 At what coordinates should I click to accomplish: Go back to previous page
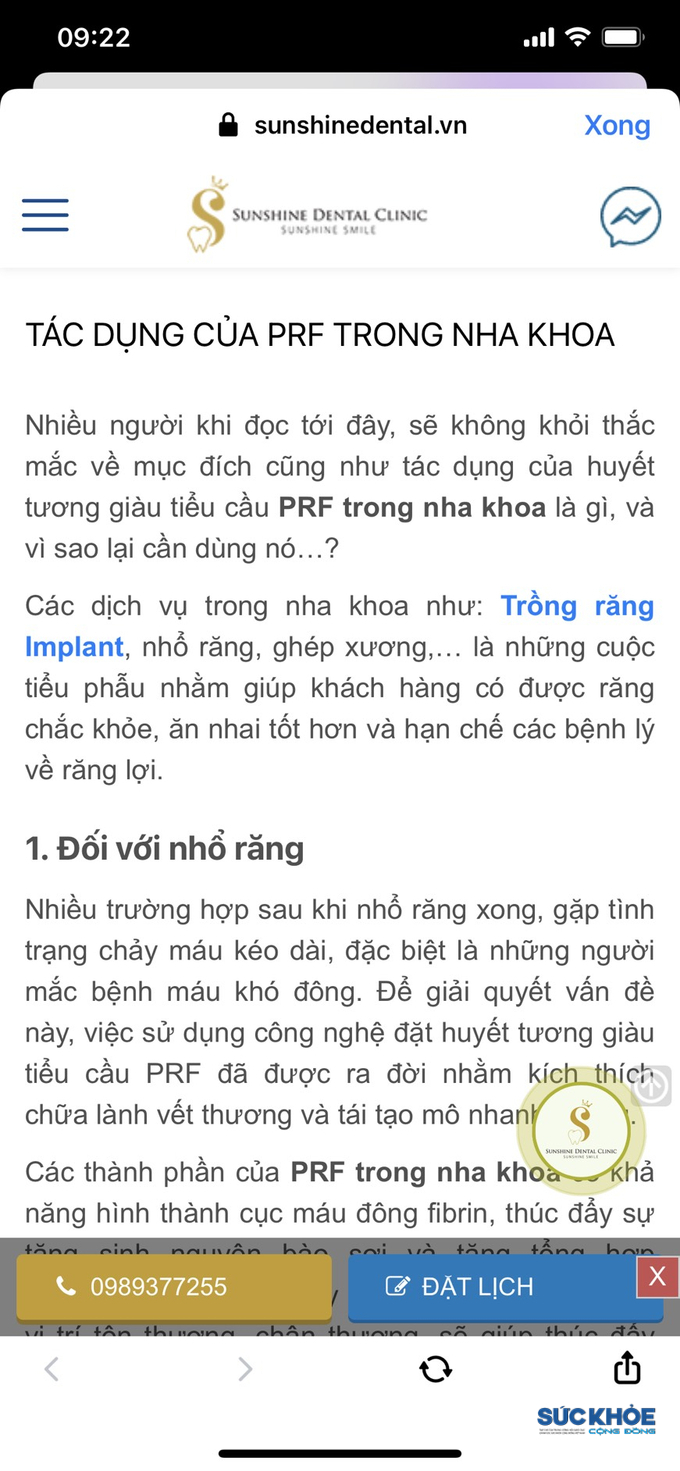click(52, 1369)
